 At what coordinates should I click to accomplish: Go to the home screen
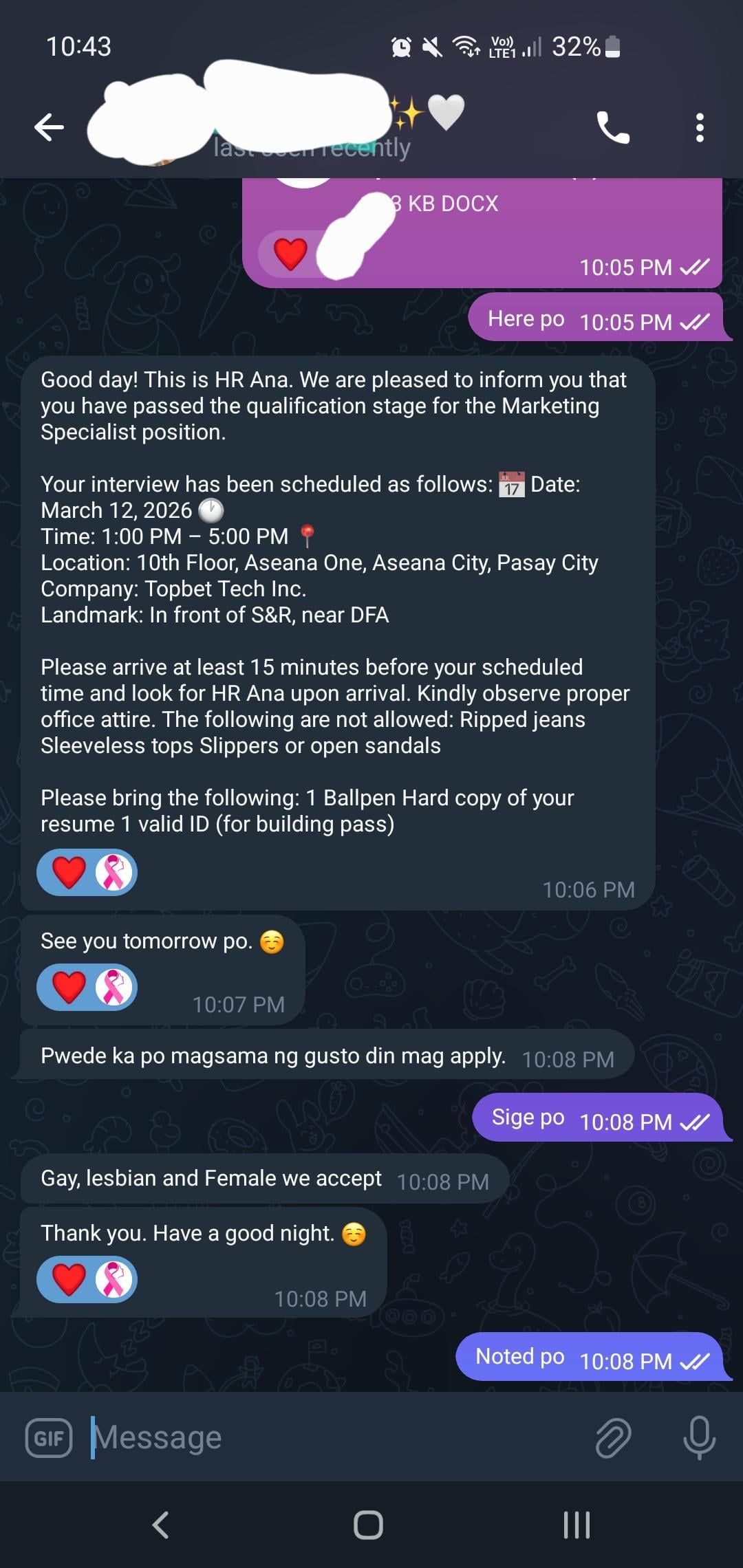click(x=369, y=1525)
